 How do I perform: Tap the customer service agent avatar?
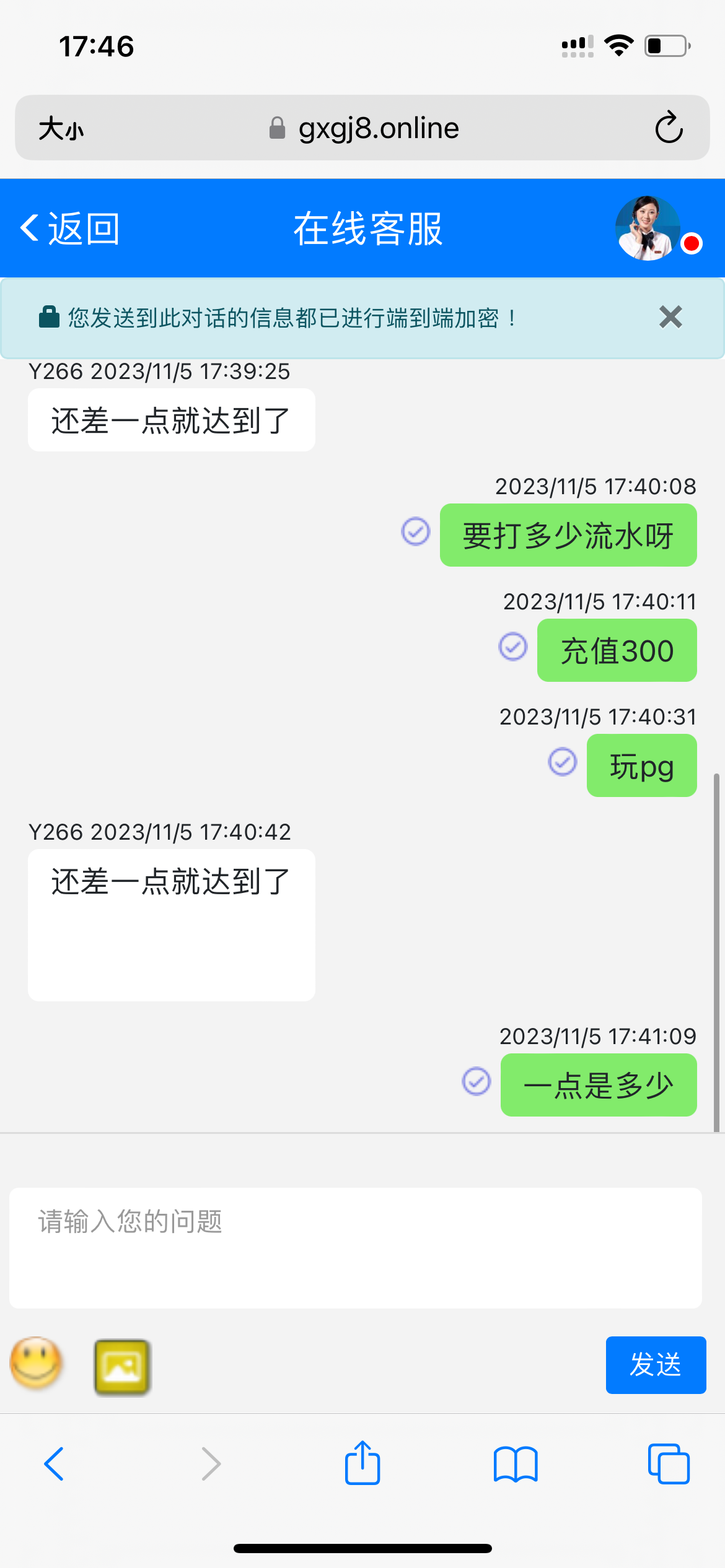pyautogui.click(x=648, y=229)
